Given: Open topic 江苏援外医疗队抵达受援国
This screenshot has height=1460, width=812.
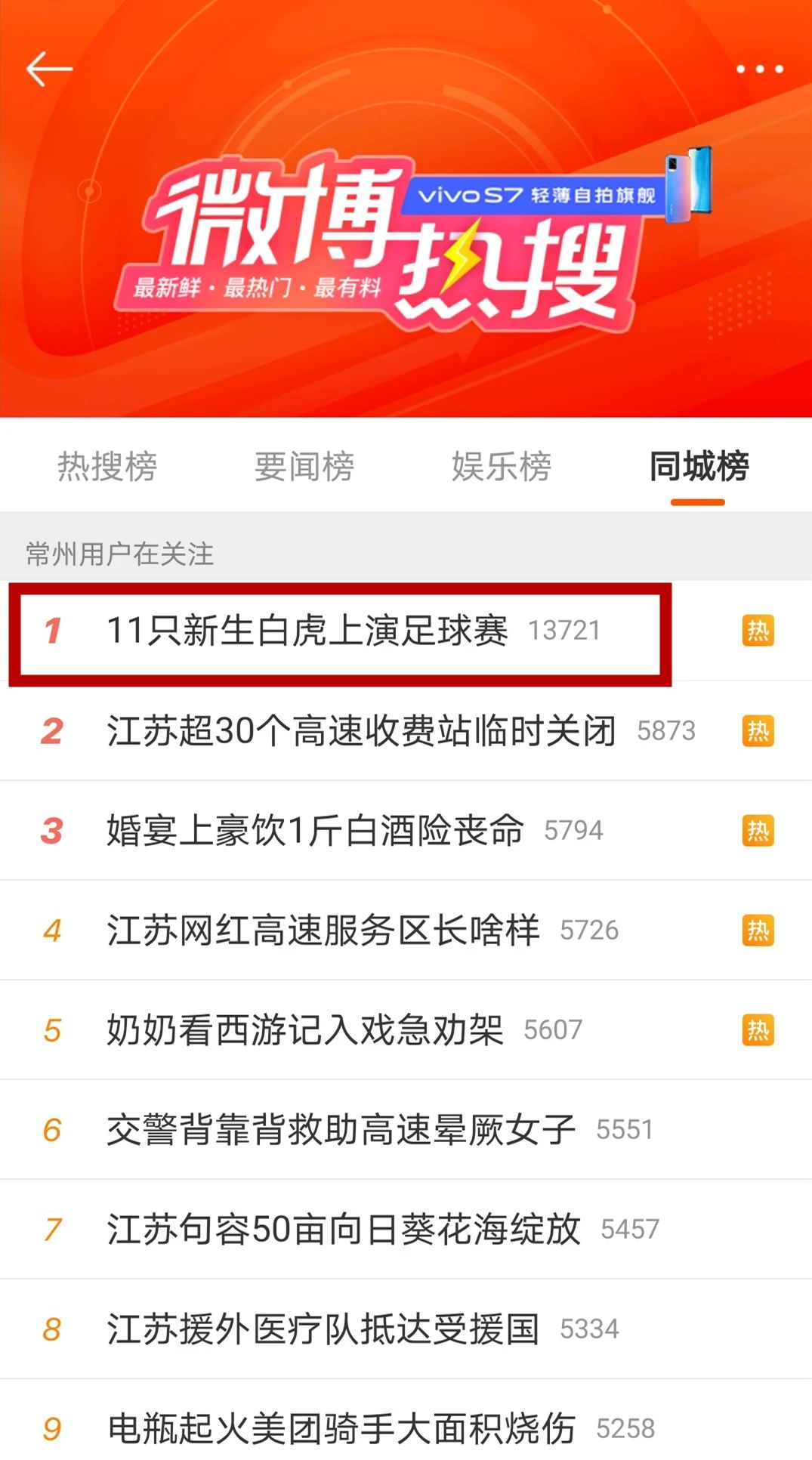Looking at the screenshot, I should [x=323, y=1329].
